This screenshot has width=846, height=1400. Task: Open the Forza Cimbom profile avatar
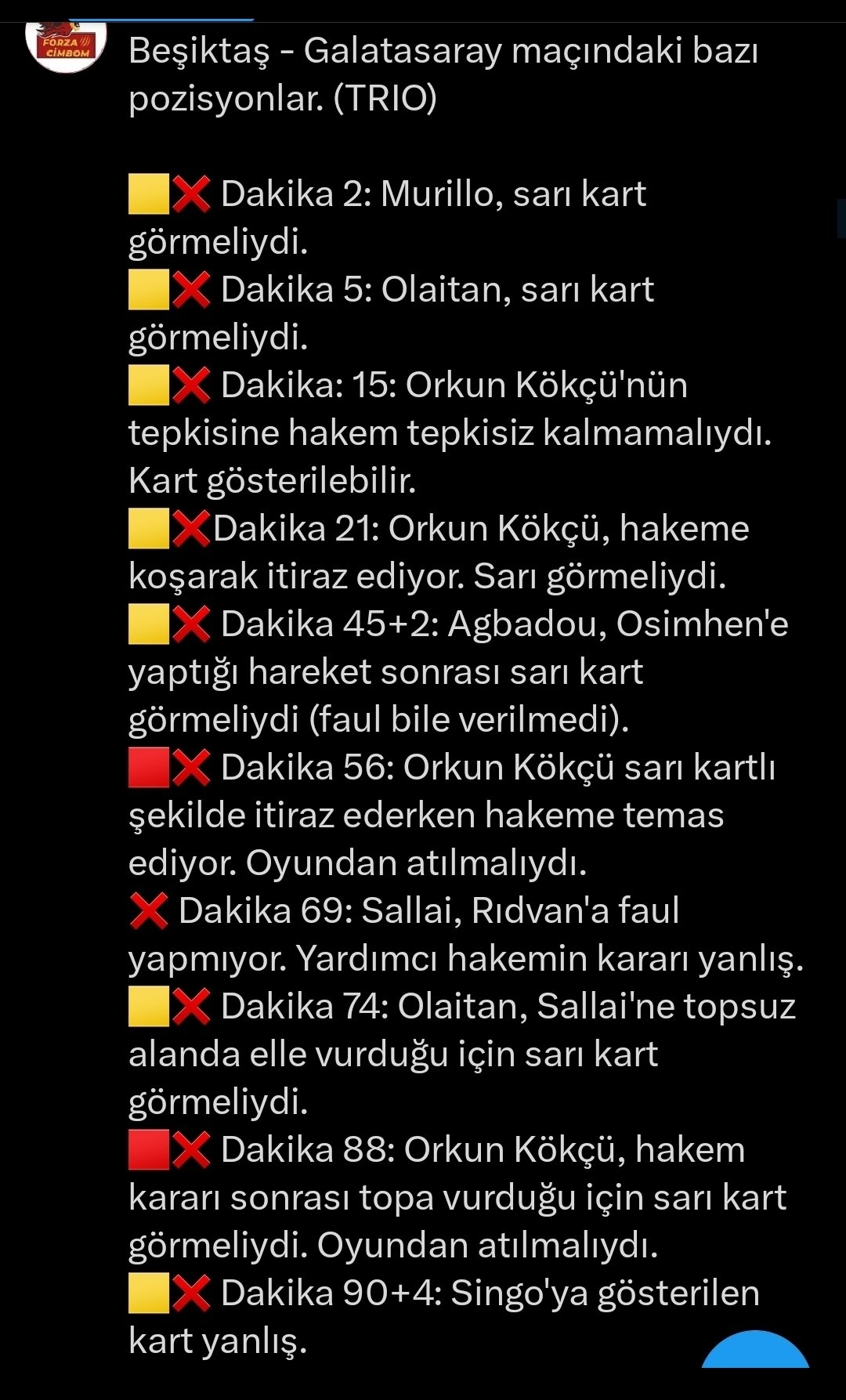tap(66, 45)
